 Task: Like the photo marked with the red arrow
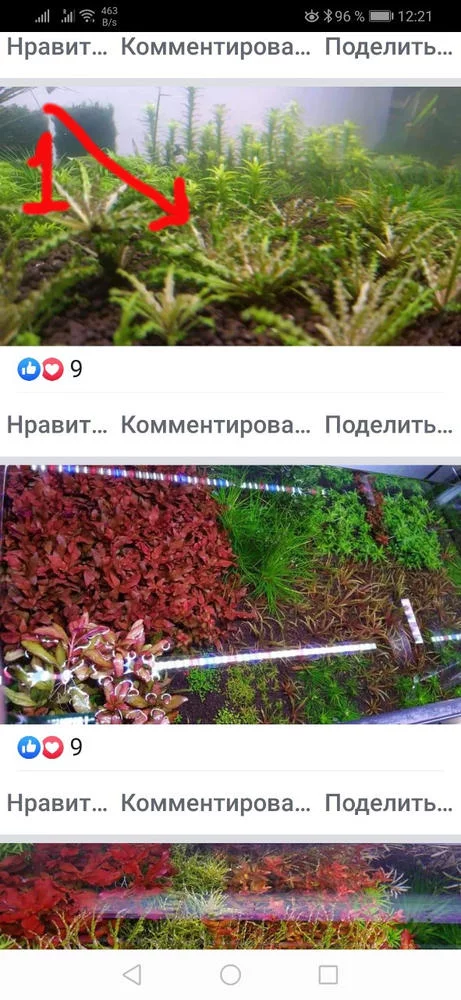point(57,425)
